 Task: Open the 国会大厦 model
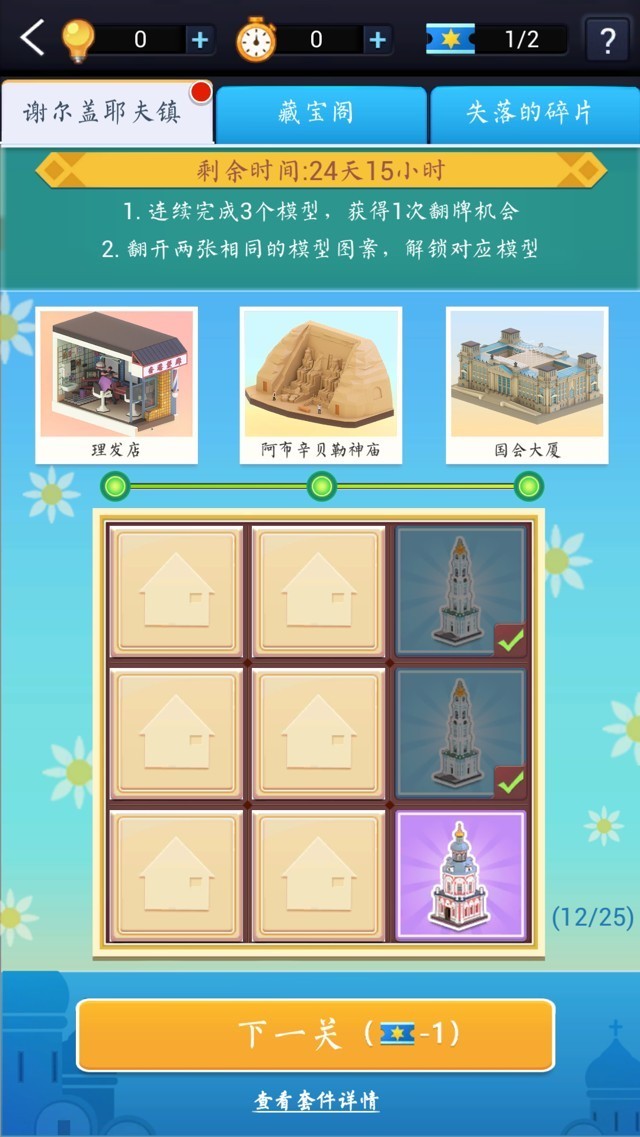point(527,384)
